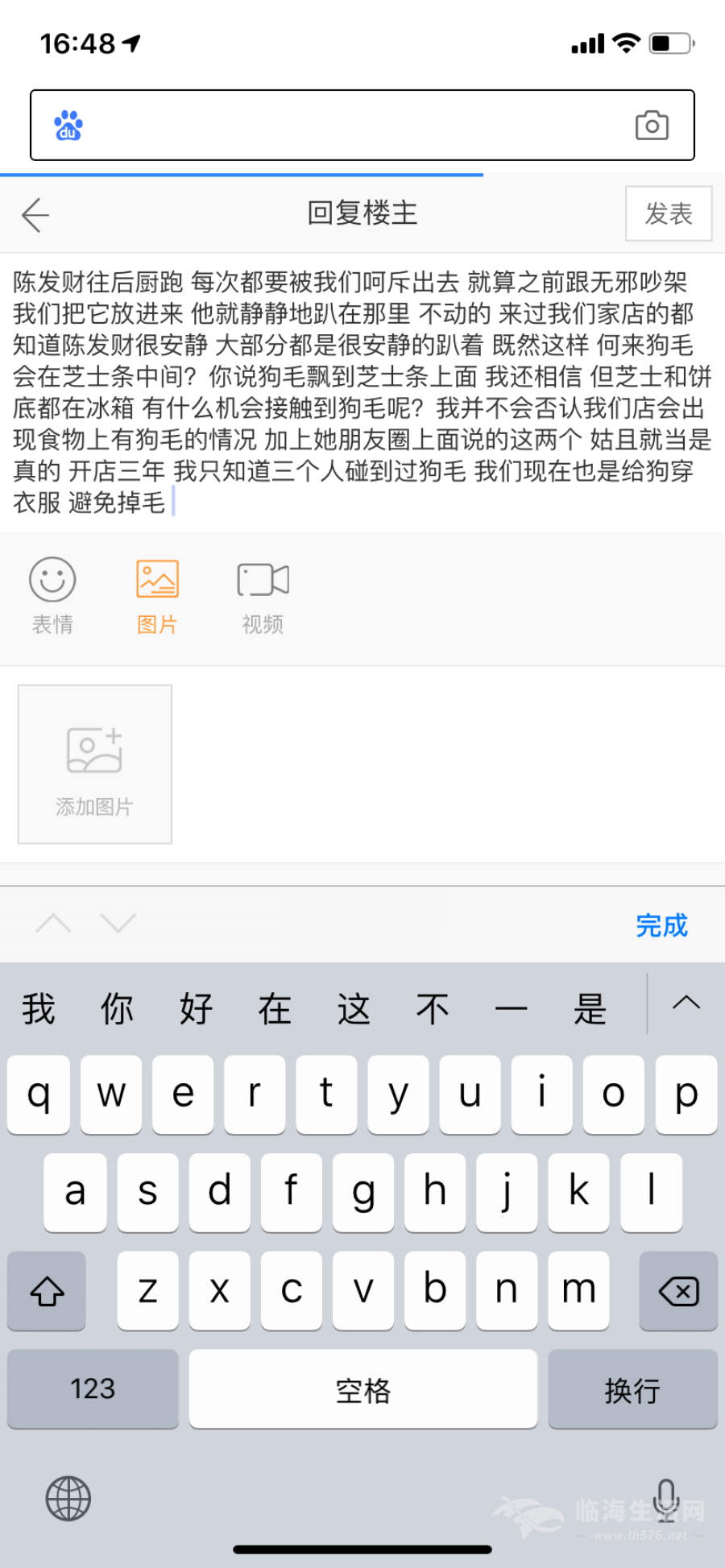This screenshot has width=725, height=1568.
Task: Insert a space with the 空格 key
Action: [x=362, y=1389]
